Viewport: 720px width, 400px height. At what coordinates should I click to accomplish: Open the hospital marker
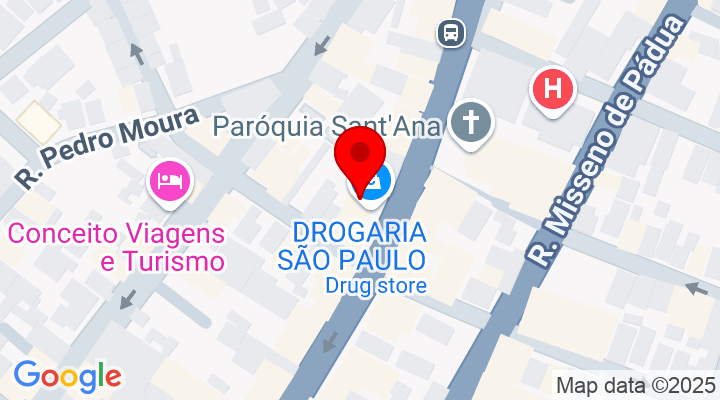click(553, 89)
